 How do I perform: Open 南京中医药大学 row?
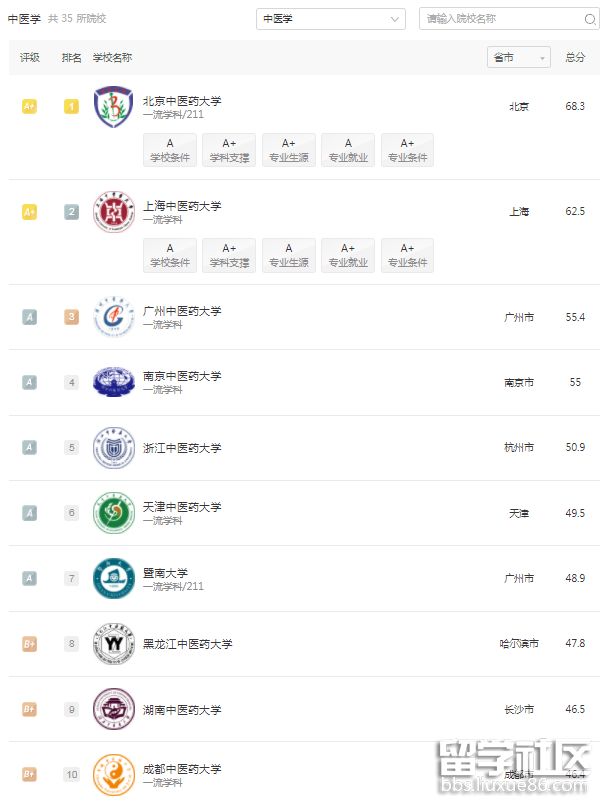coord(181,376)
